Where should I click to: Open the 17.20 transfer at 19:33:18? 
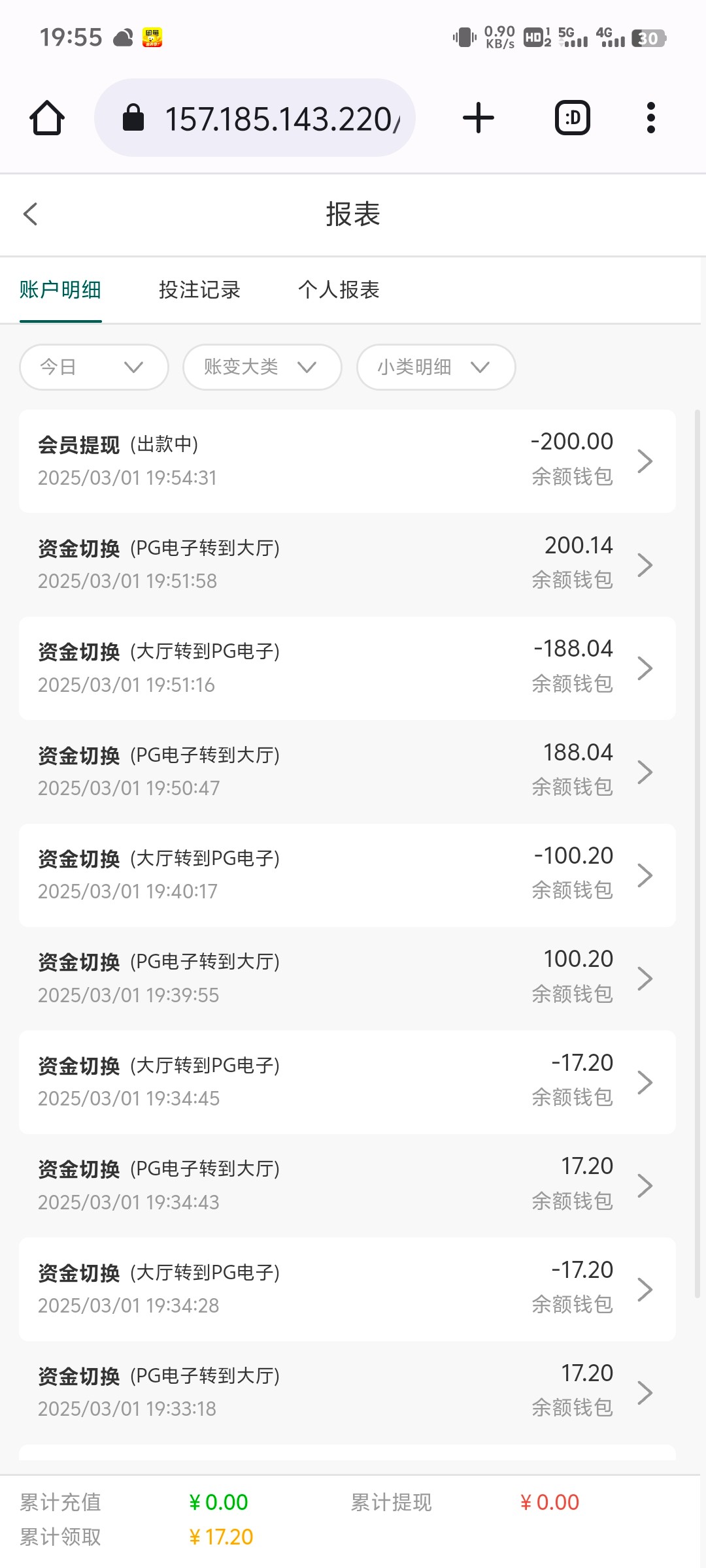[347, 1393]
